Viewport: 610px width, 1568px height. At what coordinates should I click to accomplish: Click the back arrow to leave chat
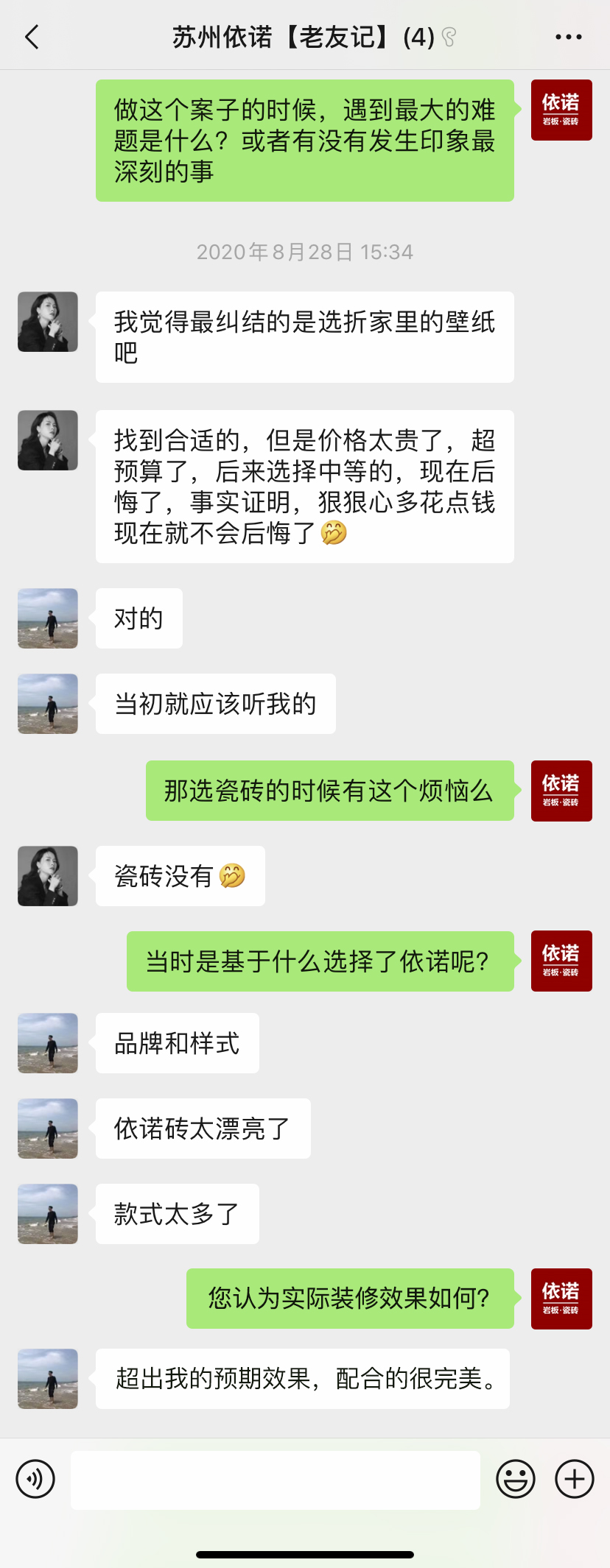[31, 35]
